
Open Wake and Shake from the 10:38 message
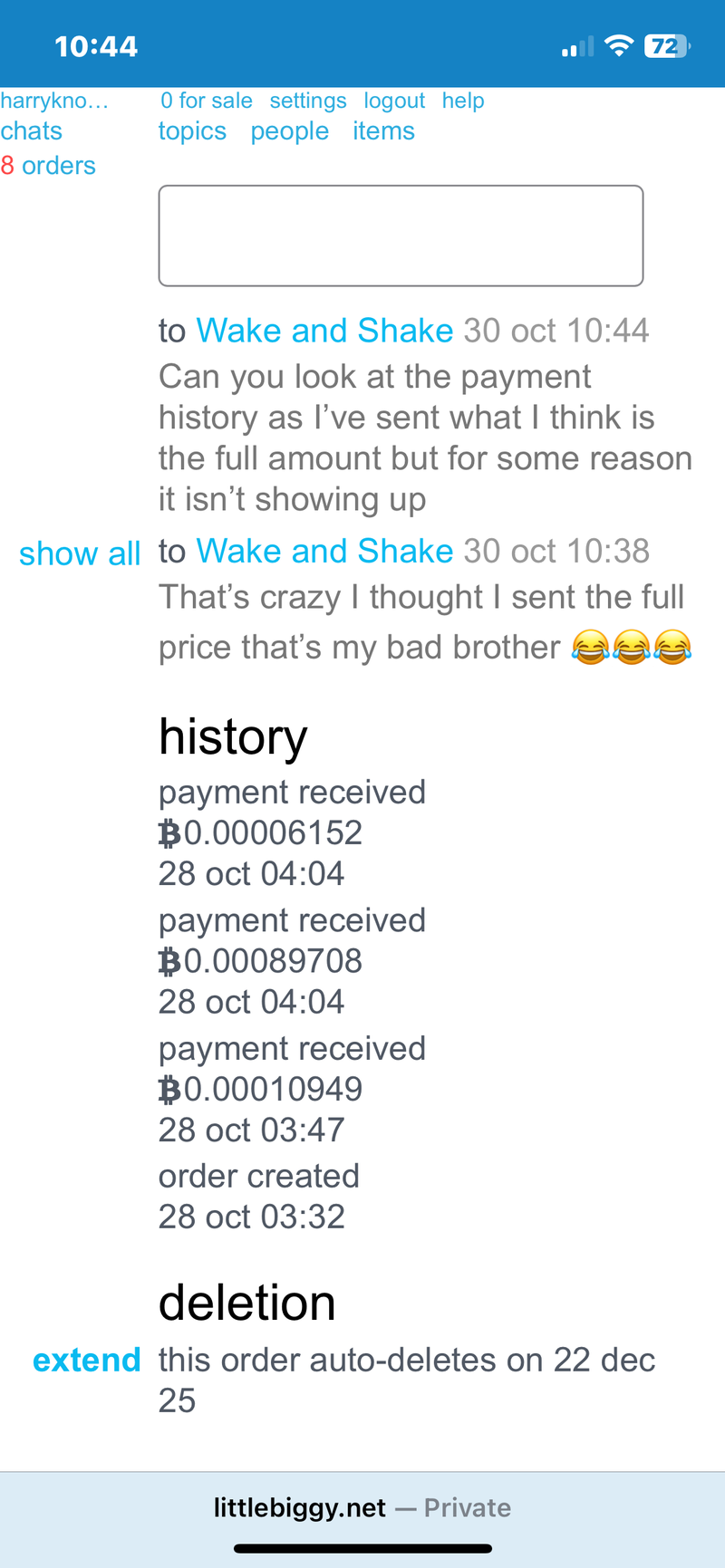click(x=324, y=551)
